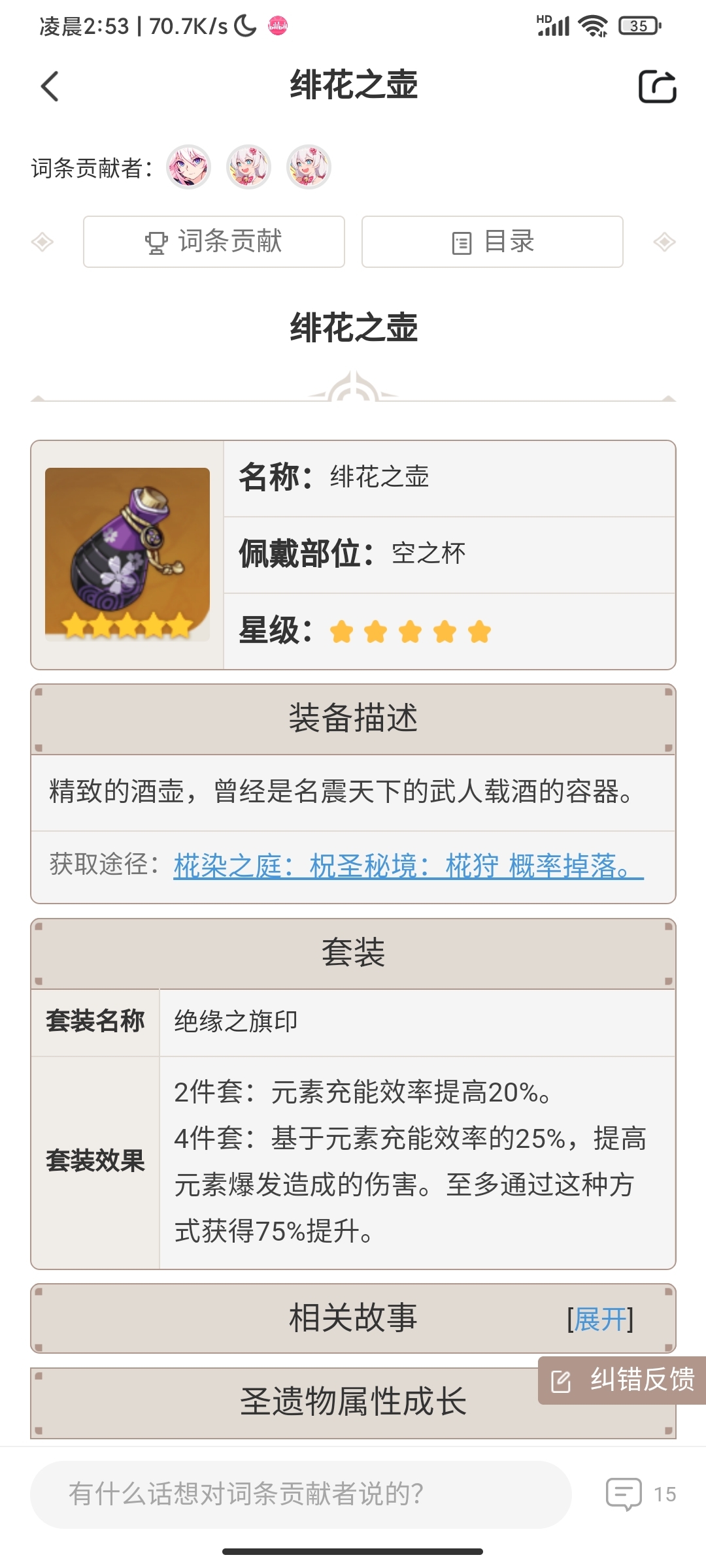Share this 绯花之壶 entry
Screen dimensions: 706x1568
coord(657,86)
